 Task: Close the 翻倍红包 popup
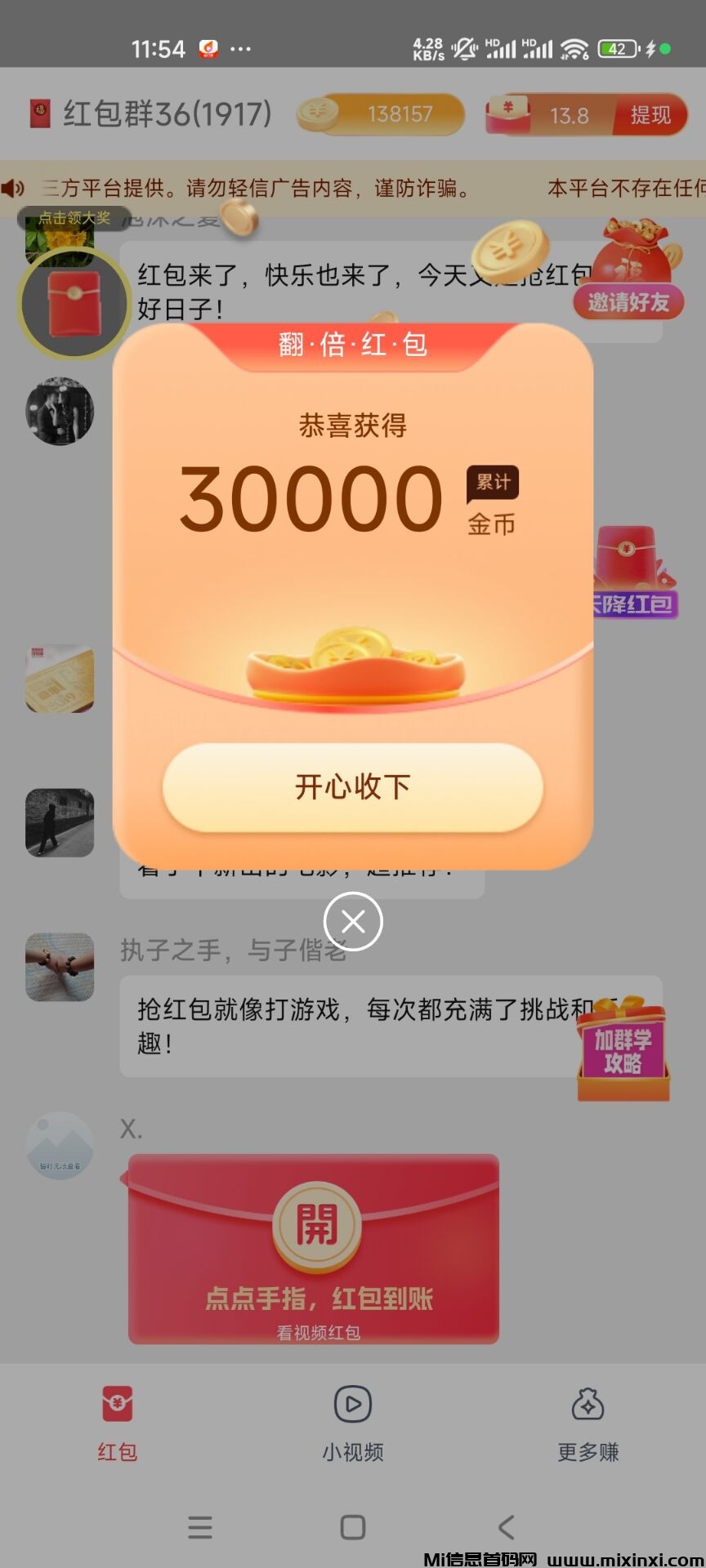(x=353, y=922)
